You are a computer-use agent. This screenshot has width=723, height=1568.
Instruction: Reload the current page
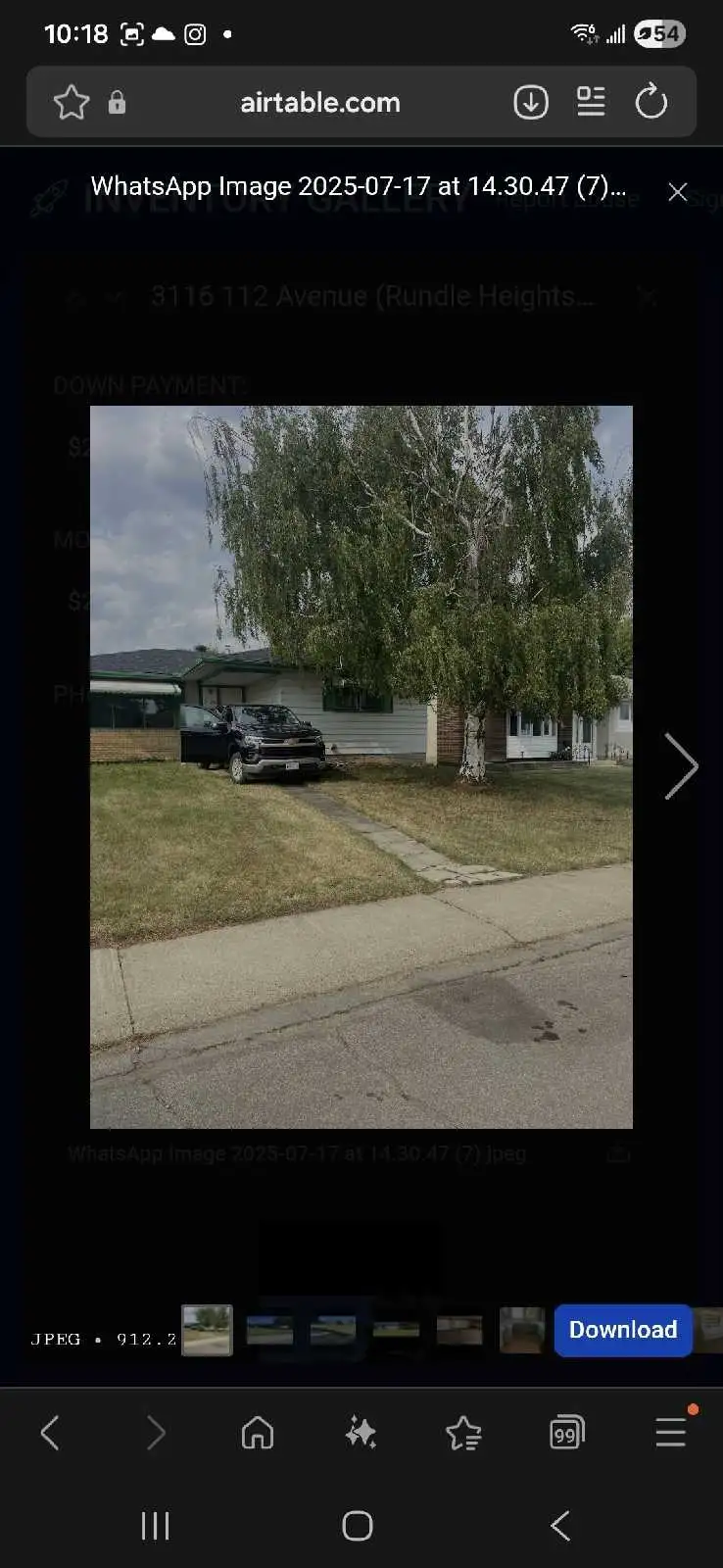tap(651, 102)
